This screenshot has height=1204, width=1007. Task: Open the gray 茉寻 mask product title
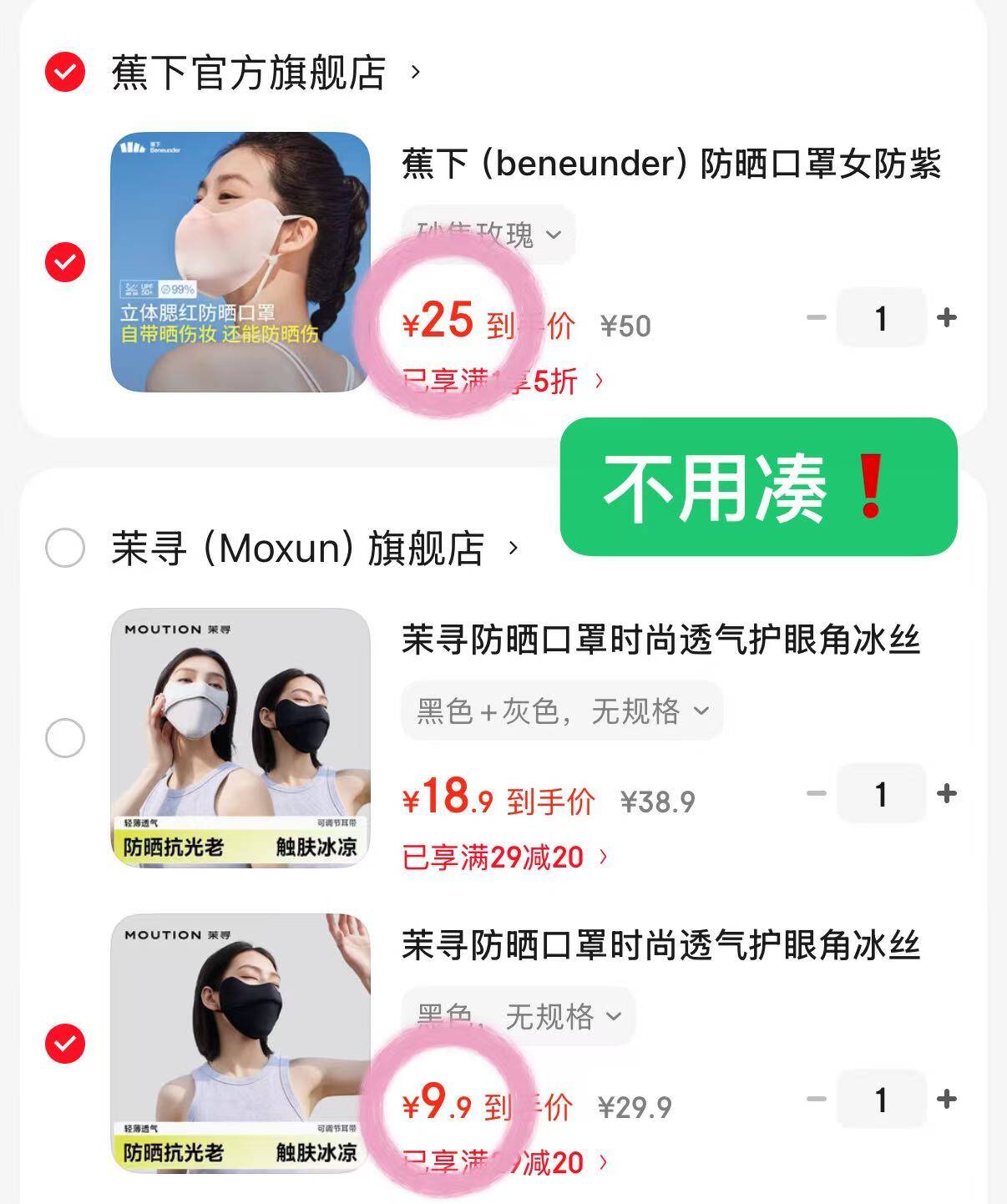(660, 641)
